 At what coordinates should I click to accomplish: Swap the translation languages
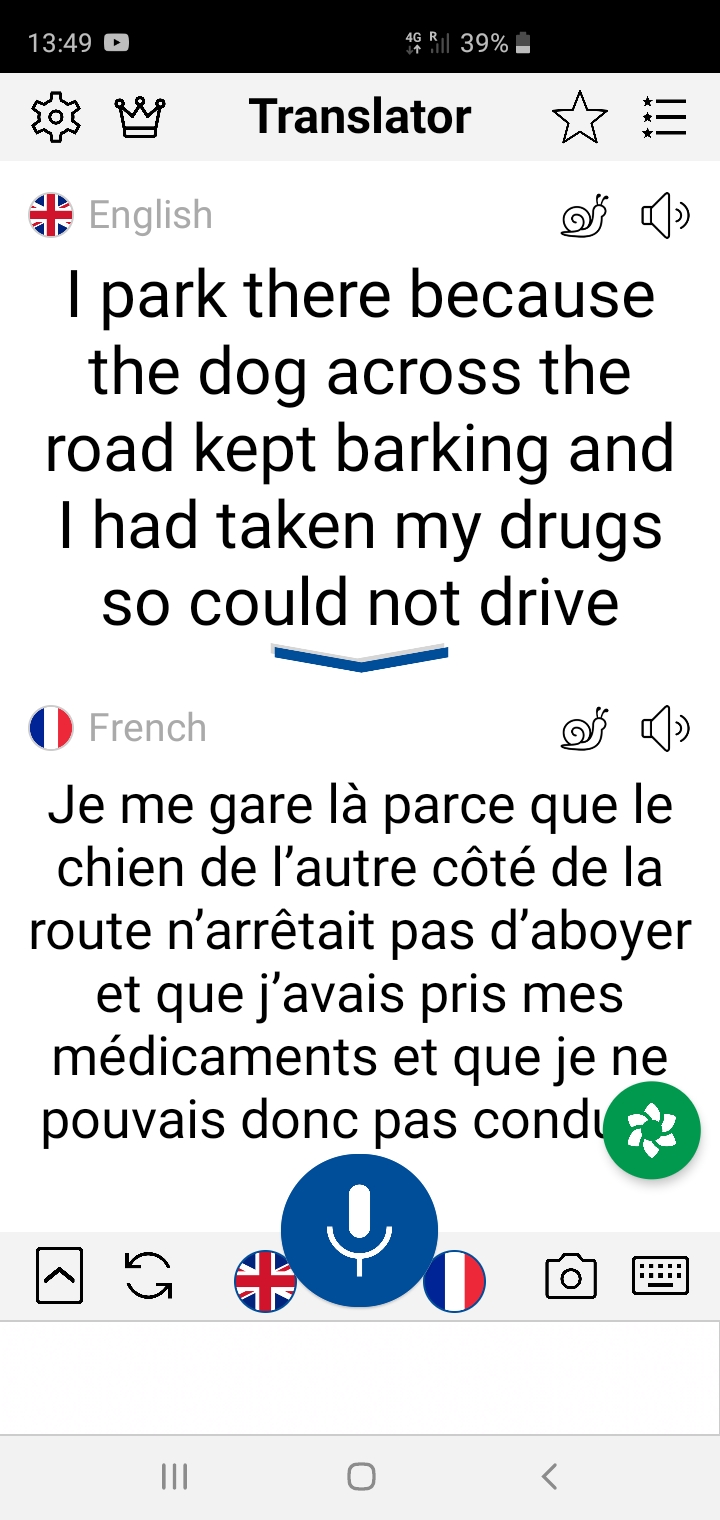tap(148, 1275)
